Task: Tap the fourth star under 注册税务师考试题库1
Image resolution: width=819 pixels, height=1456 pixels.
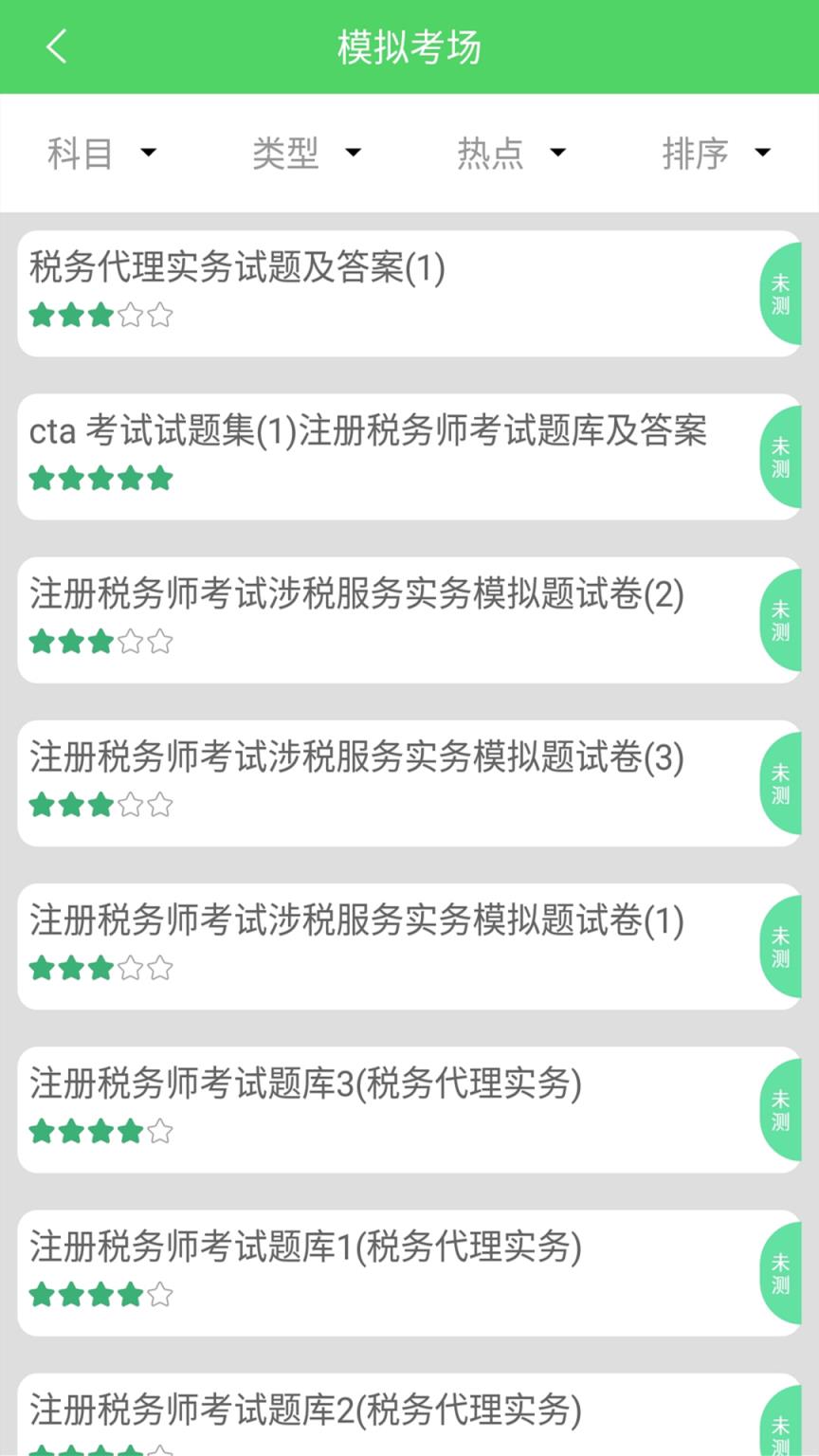Action: (128, 1295)
